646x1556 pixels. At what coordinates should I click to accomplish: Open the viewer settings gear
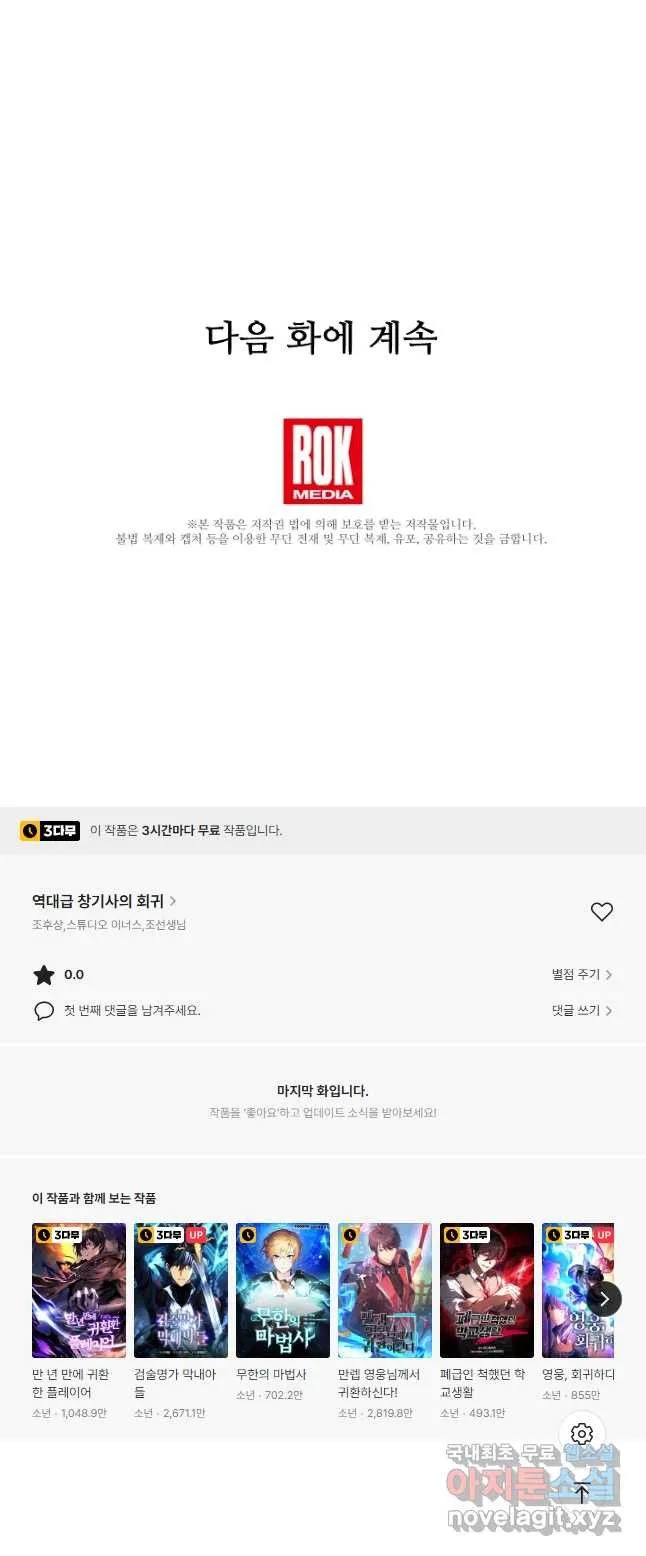coord(582,1434)
